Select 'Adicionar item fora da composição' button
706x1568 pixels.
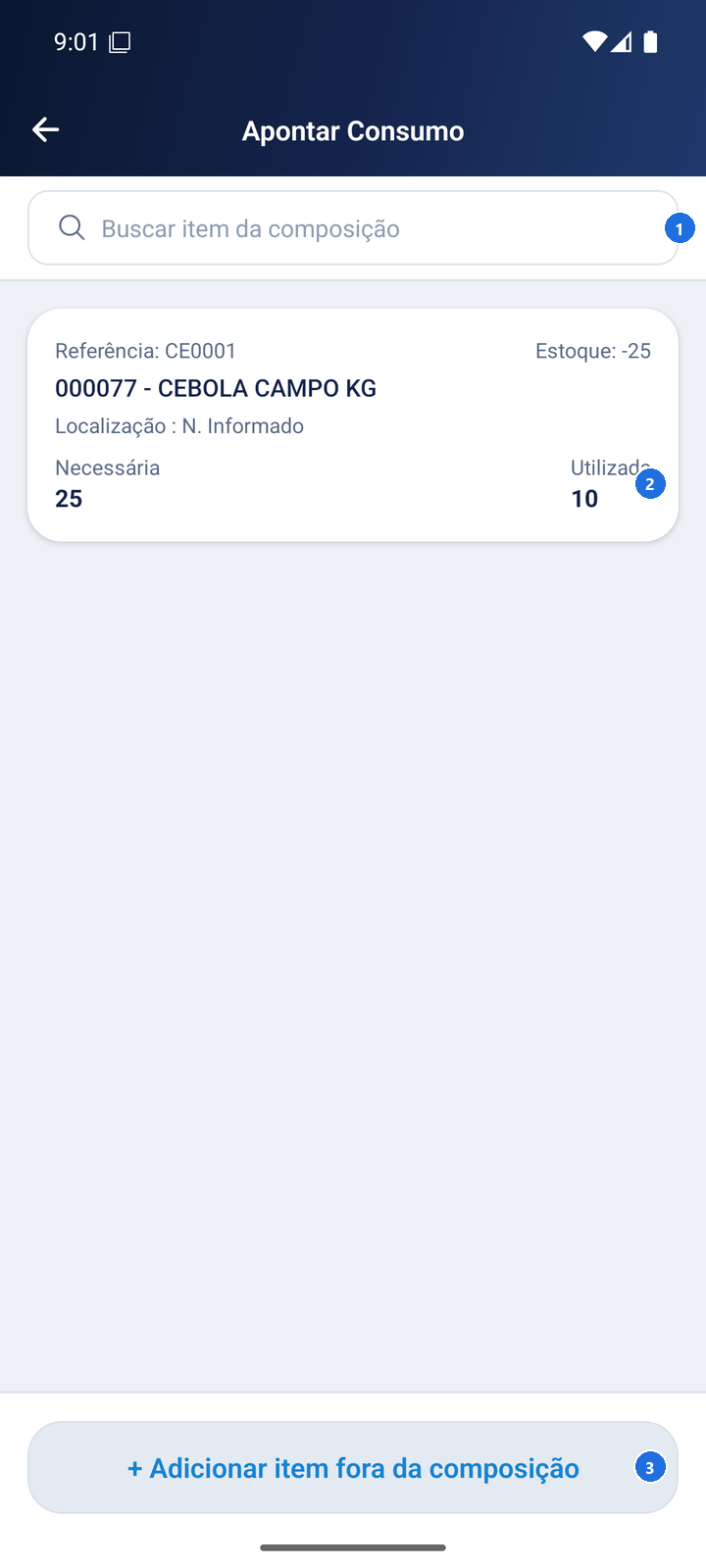coord(353,1467)
